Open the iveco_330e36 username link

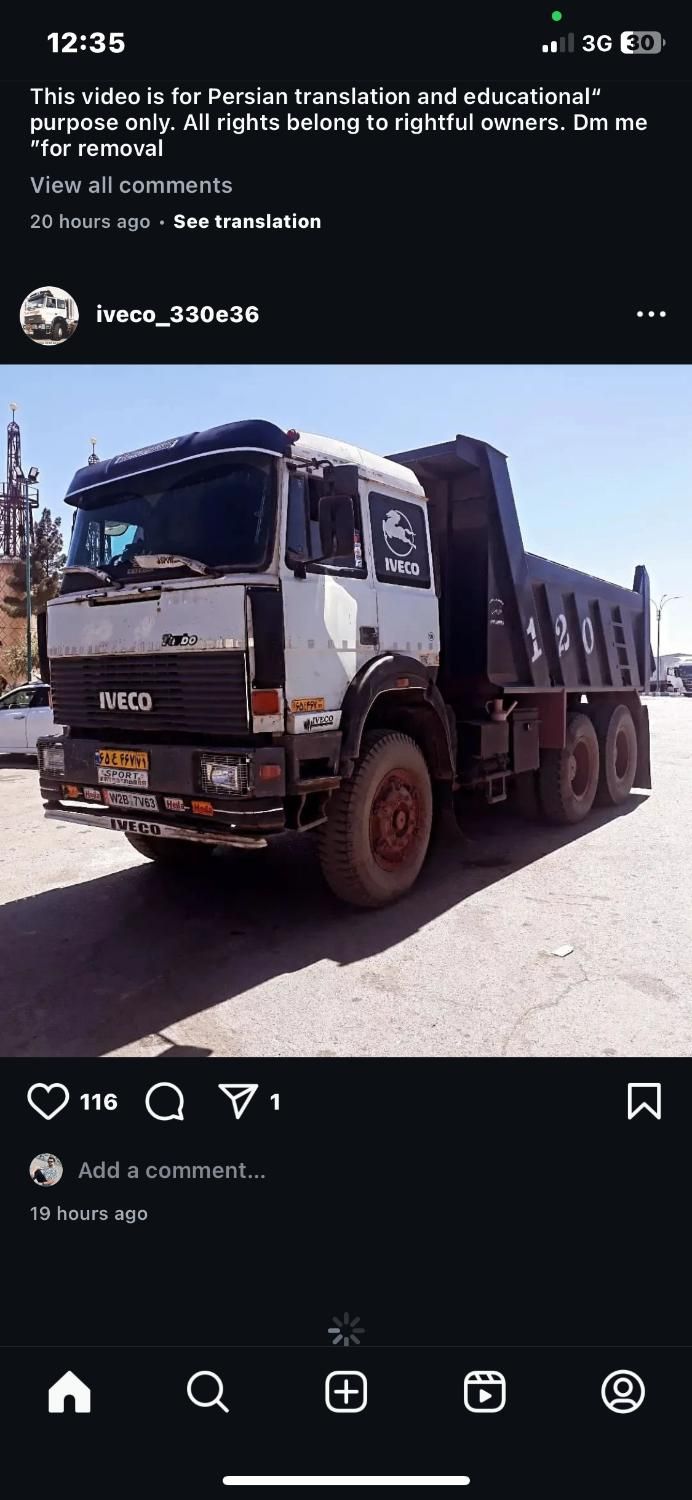(x=177, y=315)
